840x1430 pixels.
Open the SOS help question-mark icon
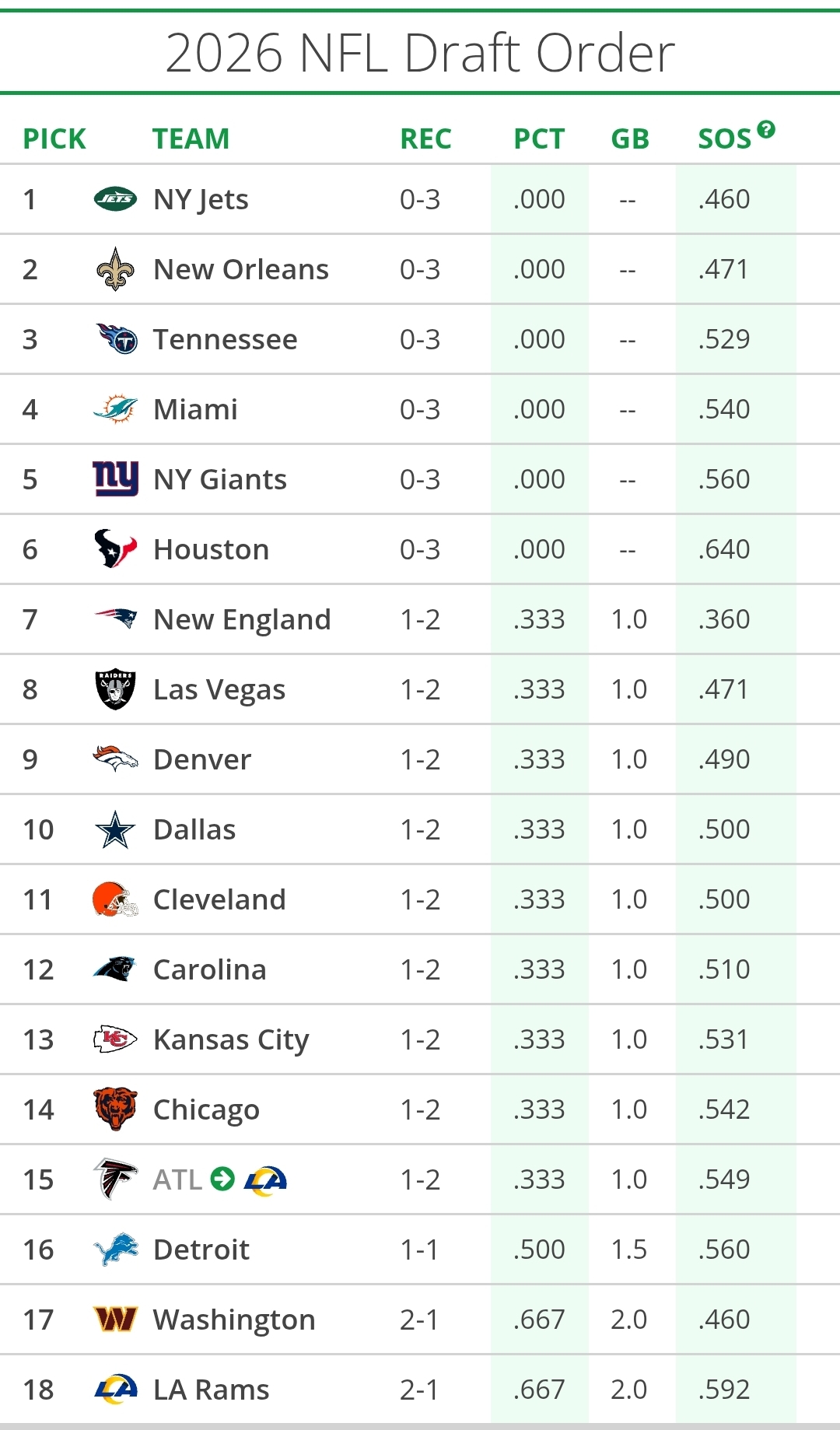tap(766, 129)
